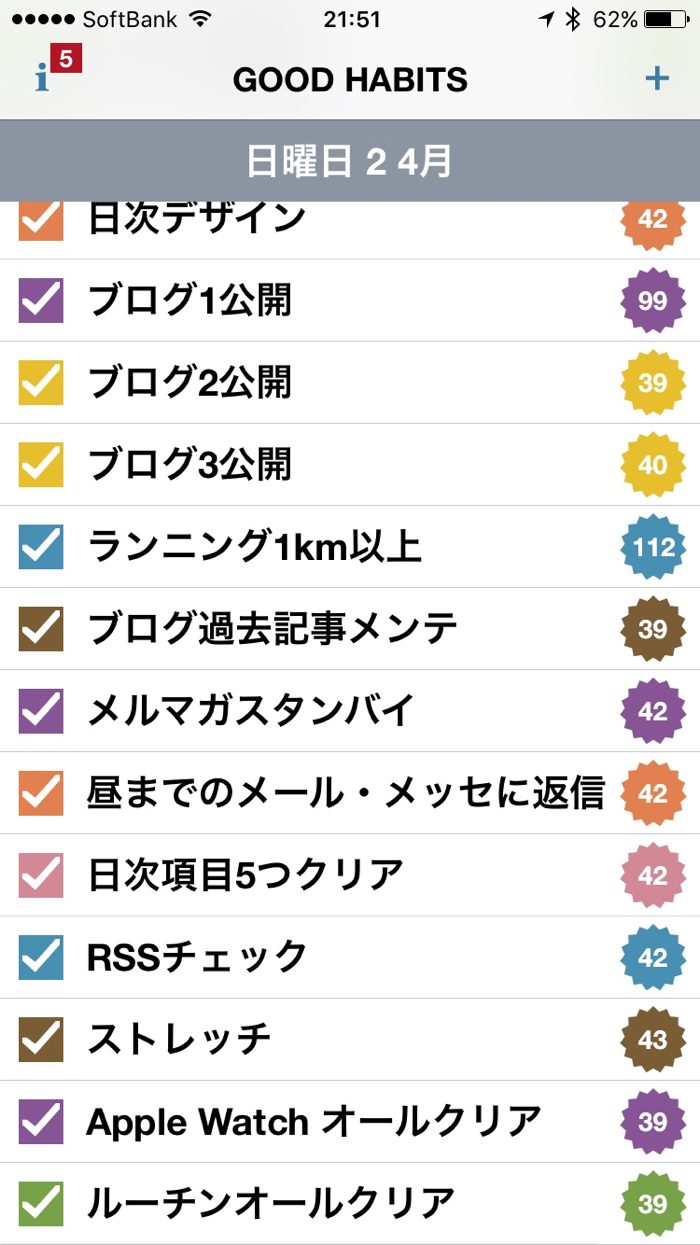Uncheck ブログ過去記事メンテ checkbox

coord(41,629)
